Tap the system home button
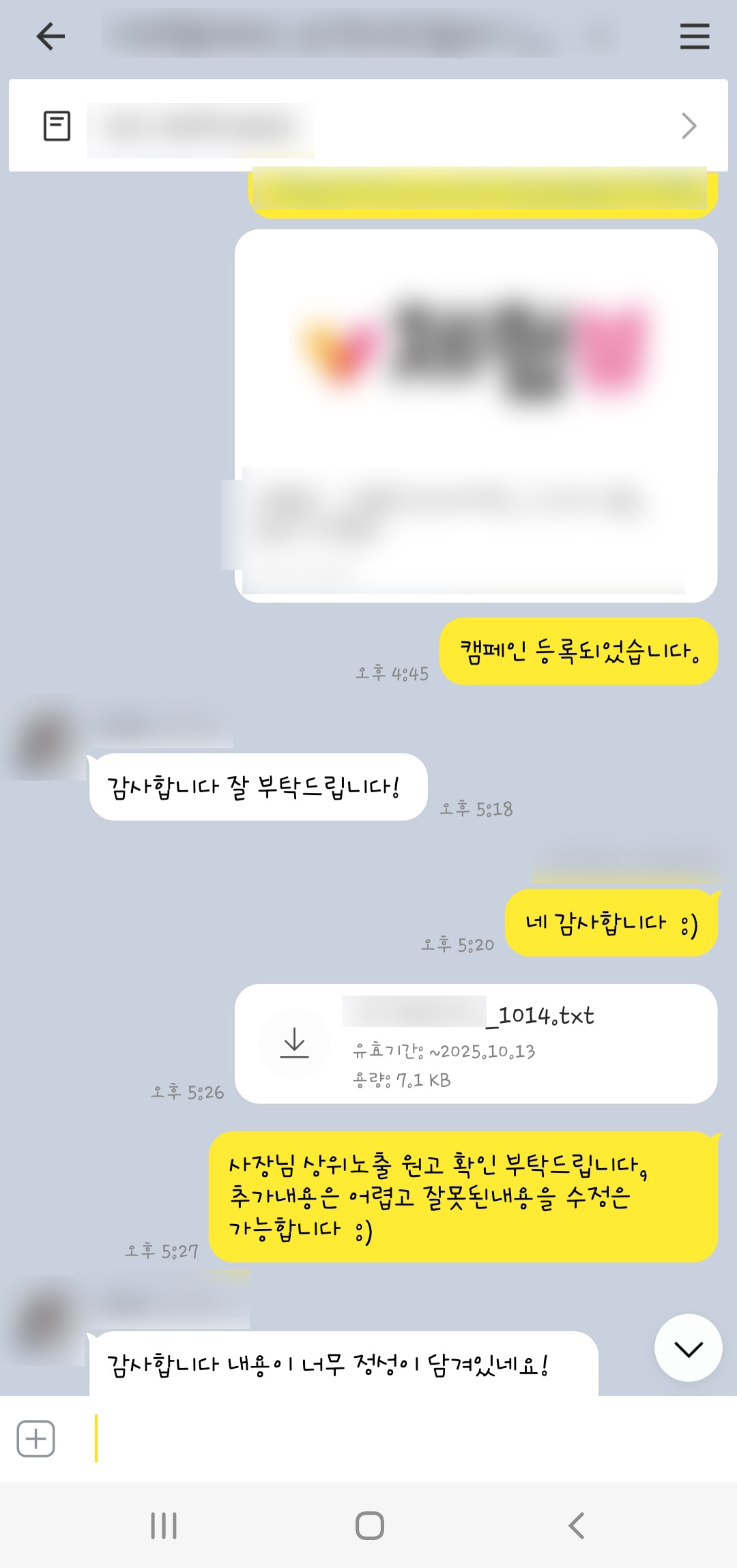 (x=369, y=1526)
